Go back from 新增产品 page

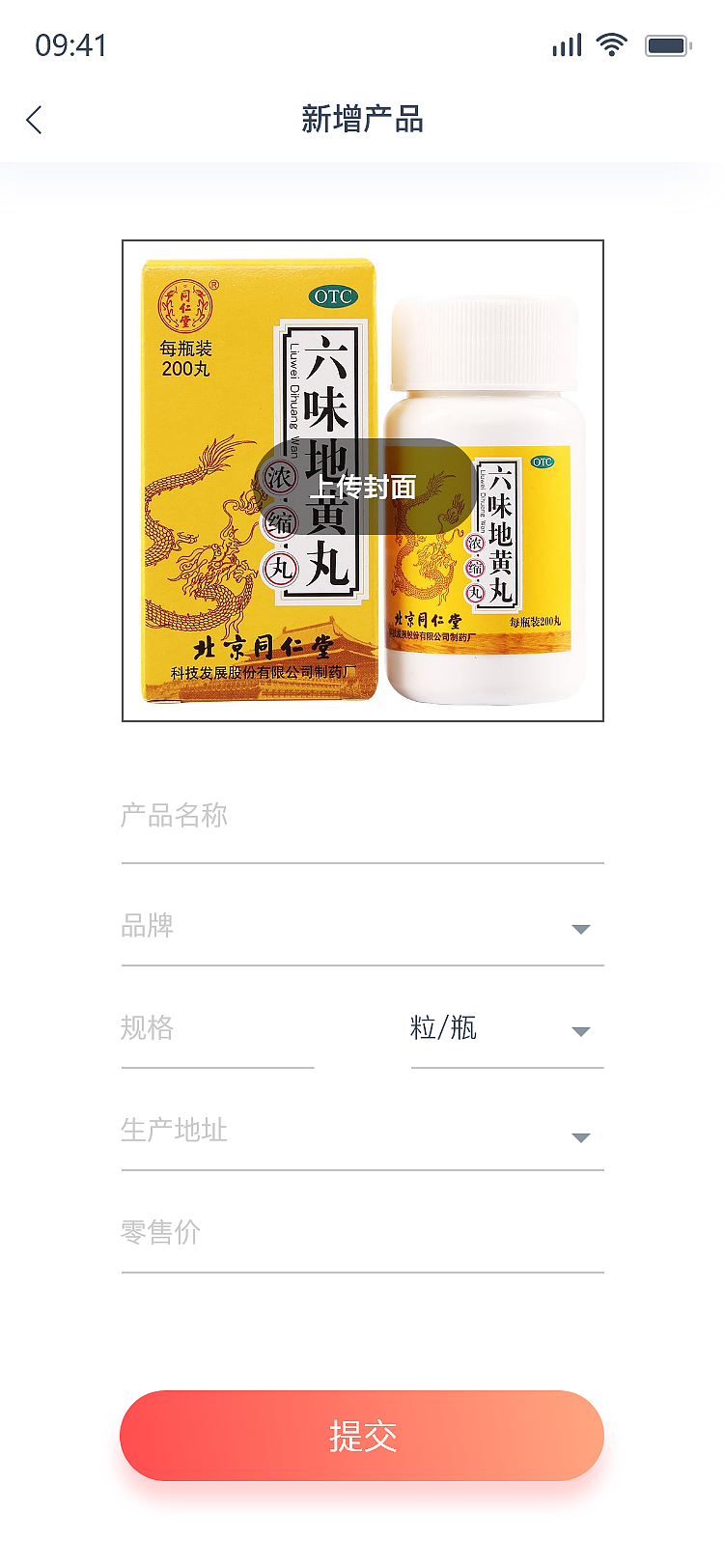35,121
